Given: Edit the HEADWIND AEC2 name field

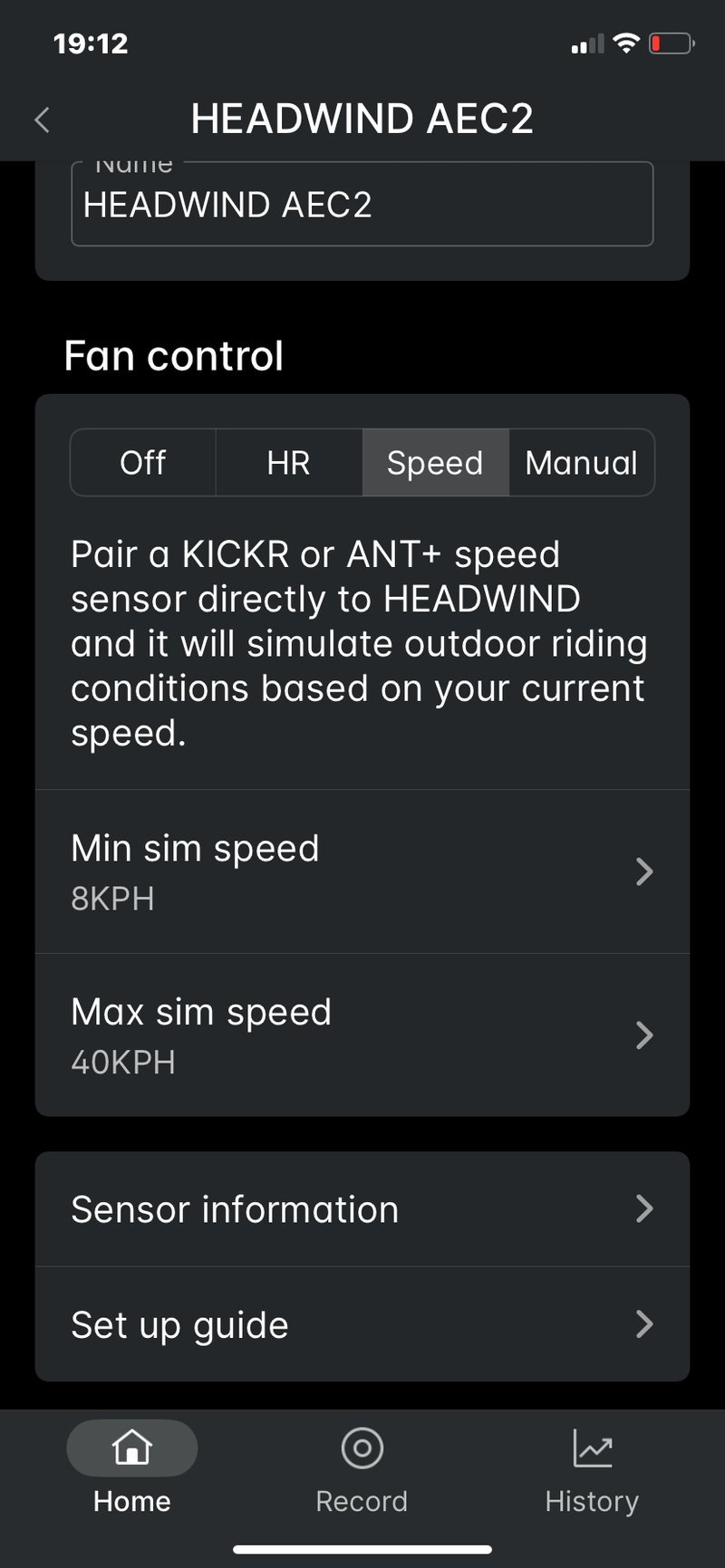Looking at the screenshot, I should click(x=362, y=206).
